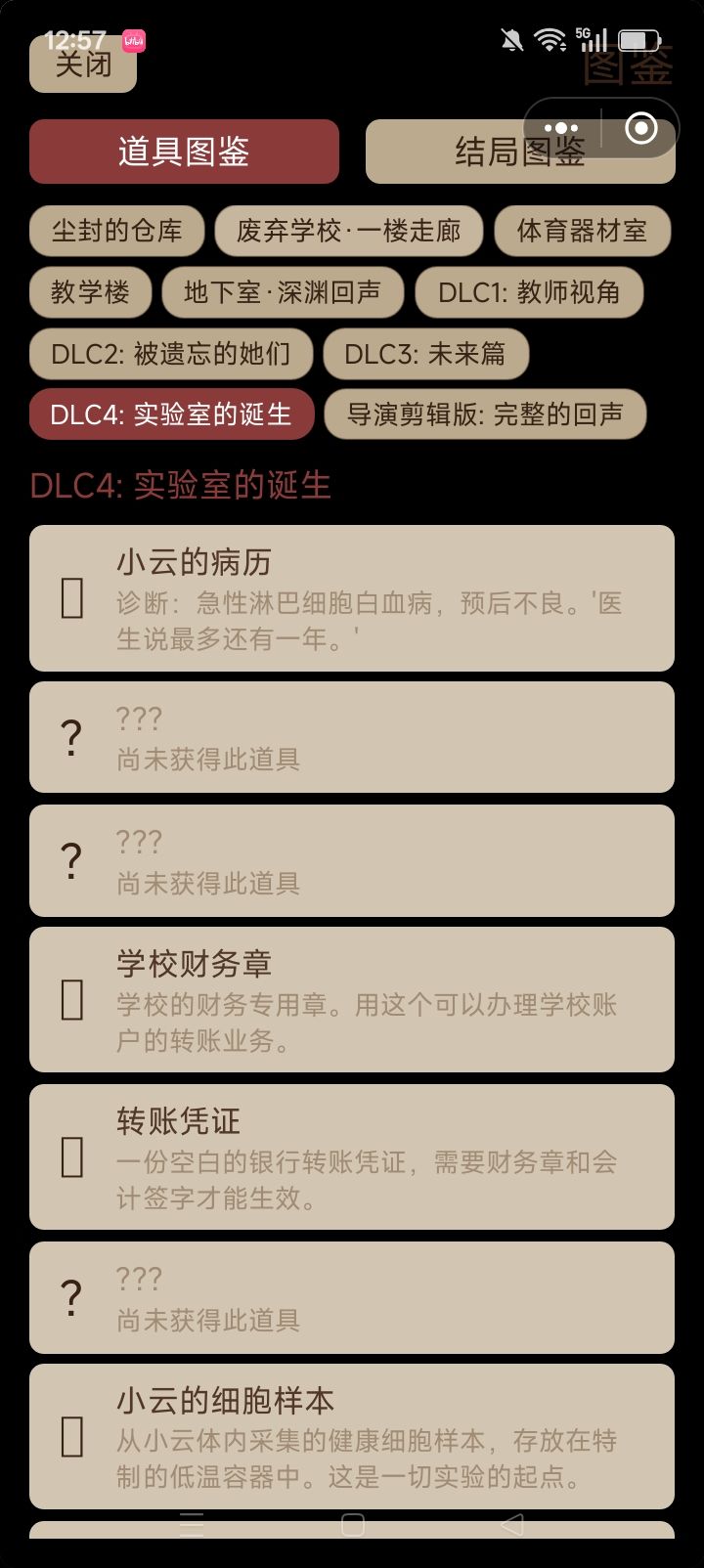The width and height of the screenshot is (704, 1568).
Task: Open the 导演剪辑版: 完整的回声 category
Action: (485, 414)
